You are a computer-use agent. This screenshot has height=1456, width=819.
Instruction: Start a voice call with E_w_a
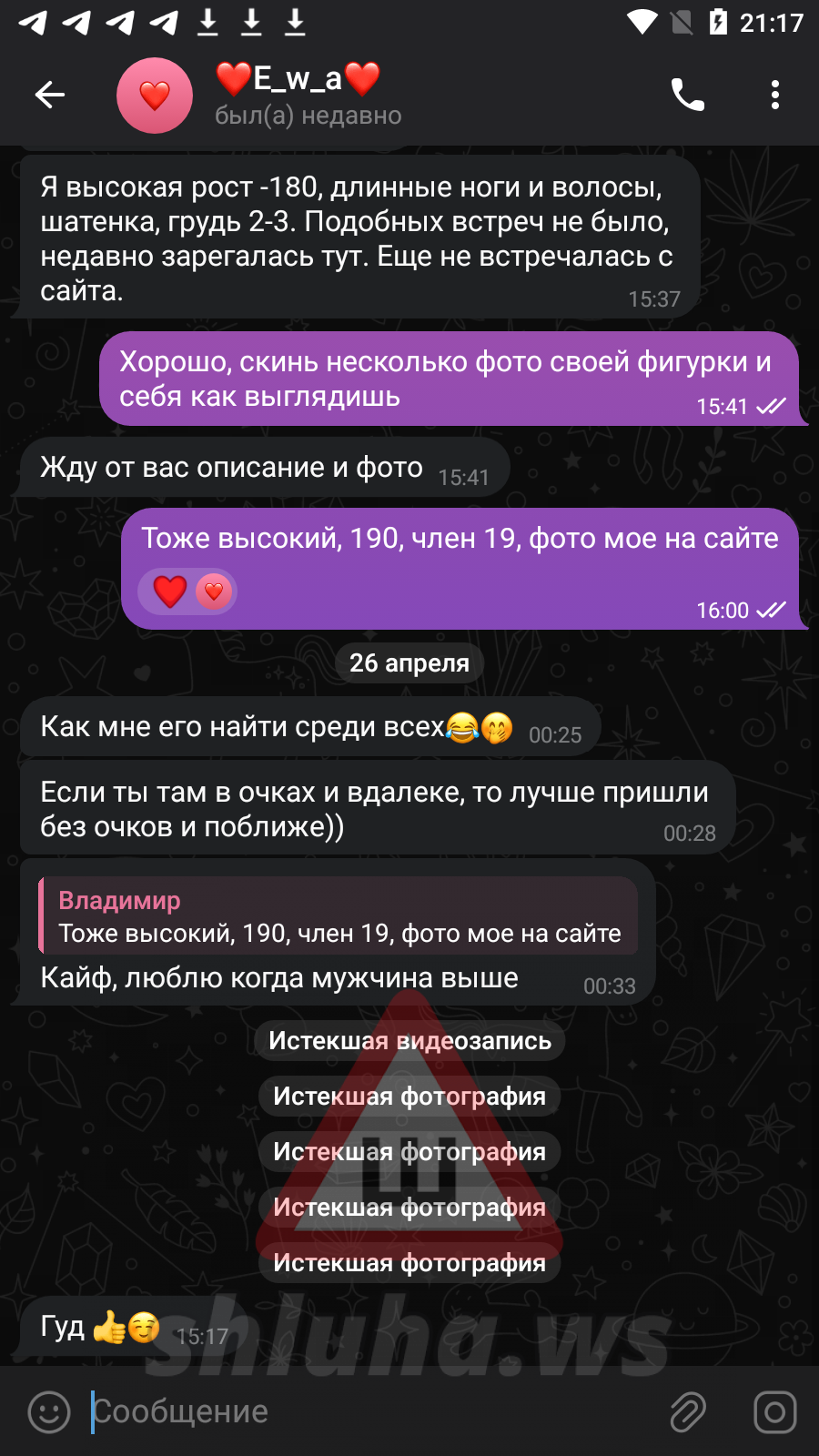[688, 95]
